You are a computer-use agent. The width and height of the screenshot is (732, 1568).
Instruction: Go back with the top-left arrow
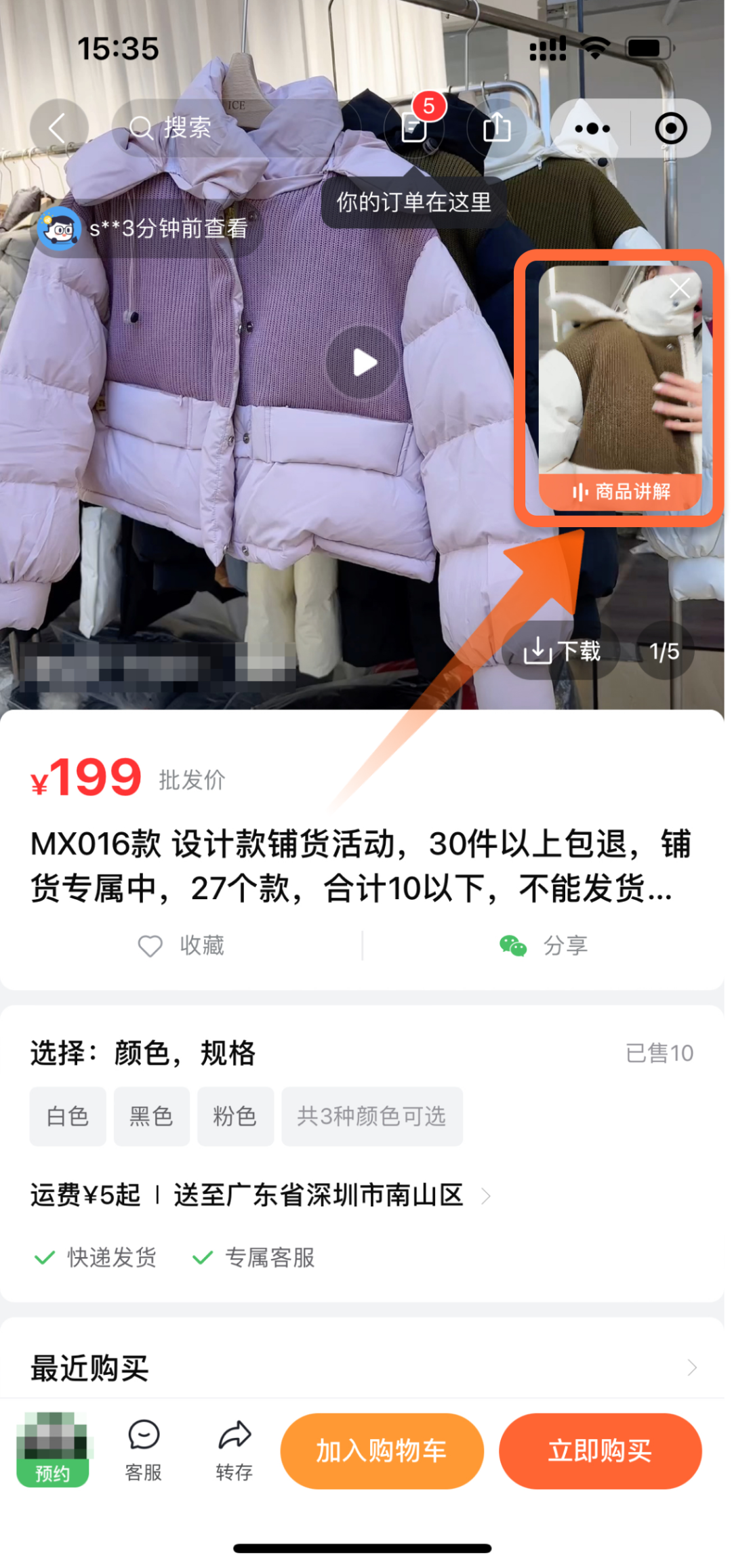pyautogui.click(x=58, y=128)
